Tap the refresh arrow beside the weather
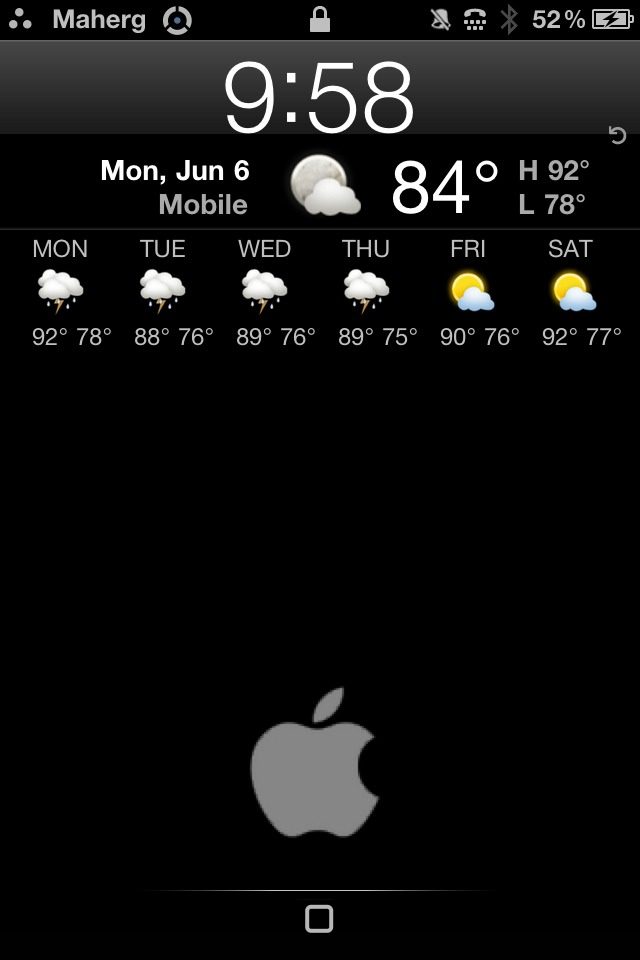Viewport: 640px width, 960px height. pyautogui.click(x=617, y=136)
